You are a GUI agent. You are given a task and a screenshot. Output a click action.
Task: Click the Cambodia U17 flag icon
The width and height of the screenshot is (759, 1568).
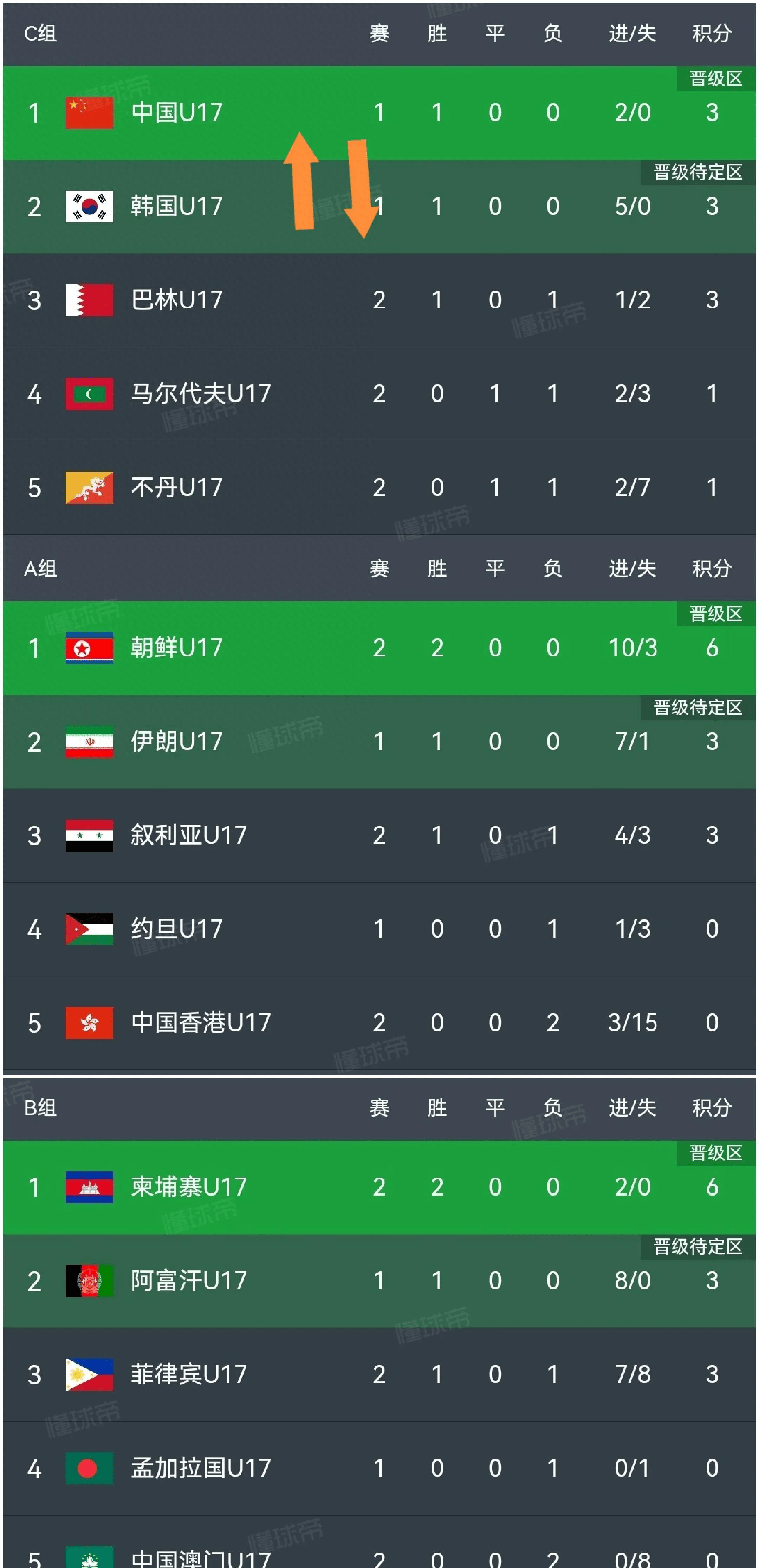point(89,1187)
